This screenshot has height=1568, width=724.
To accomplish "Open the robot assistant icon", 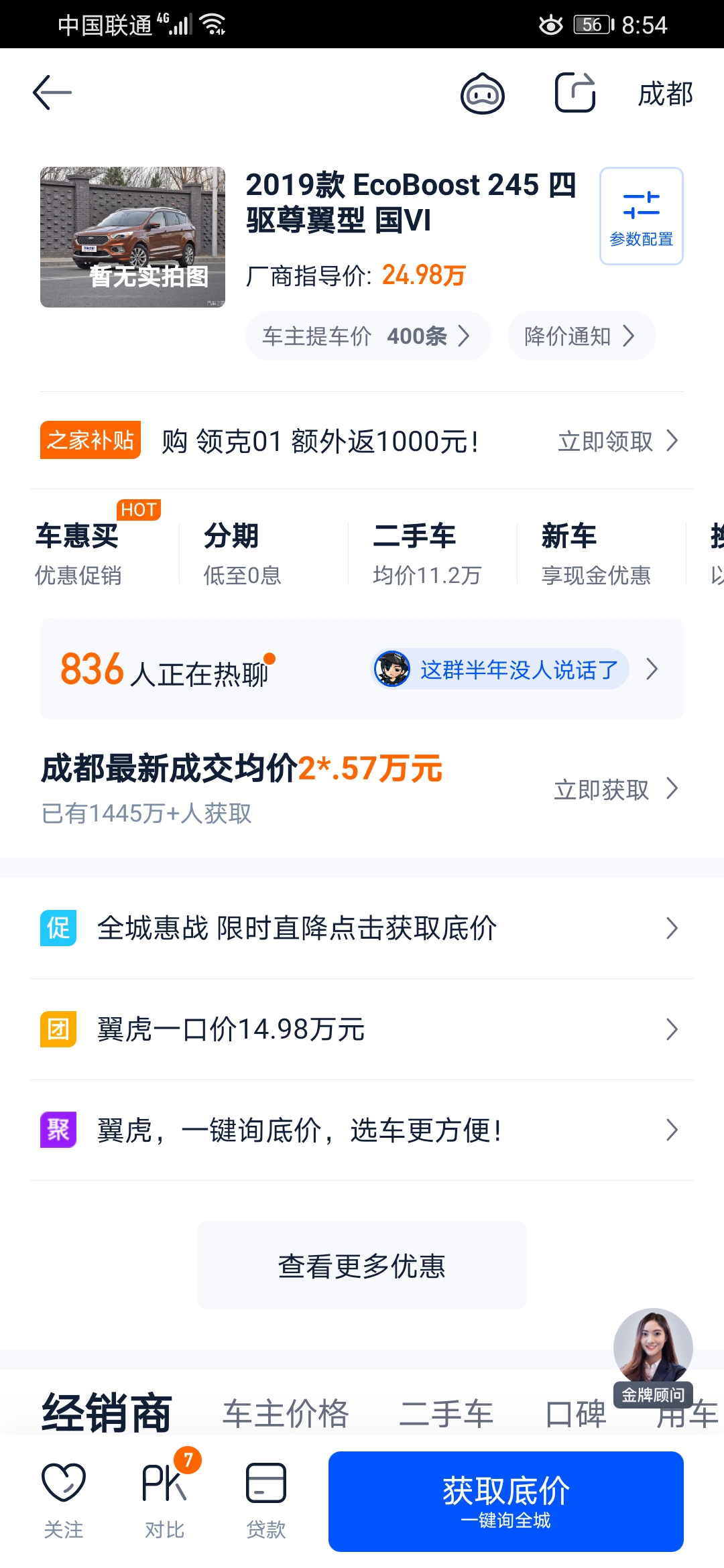I will [482, 94].
